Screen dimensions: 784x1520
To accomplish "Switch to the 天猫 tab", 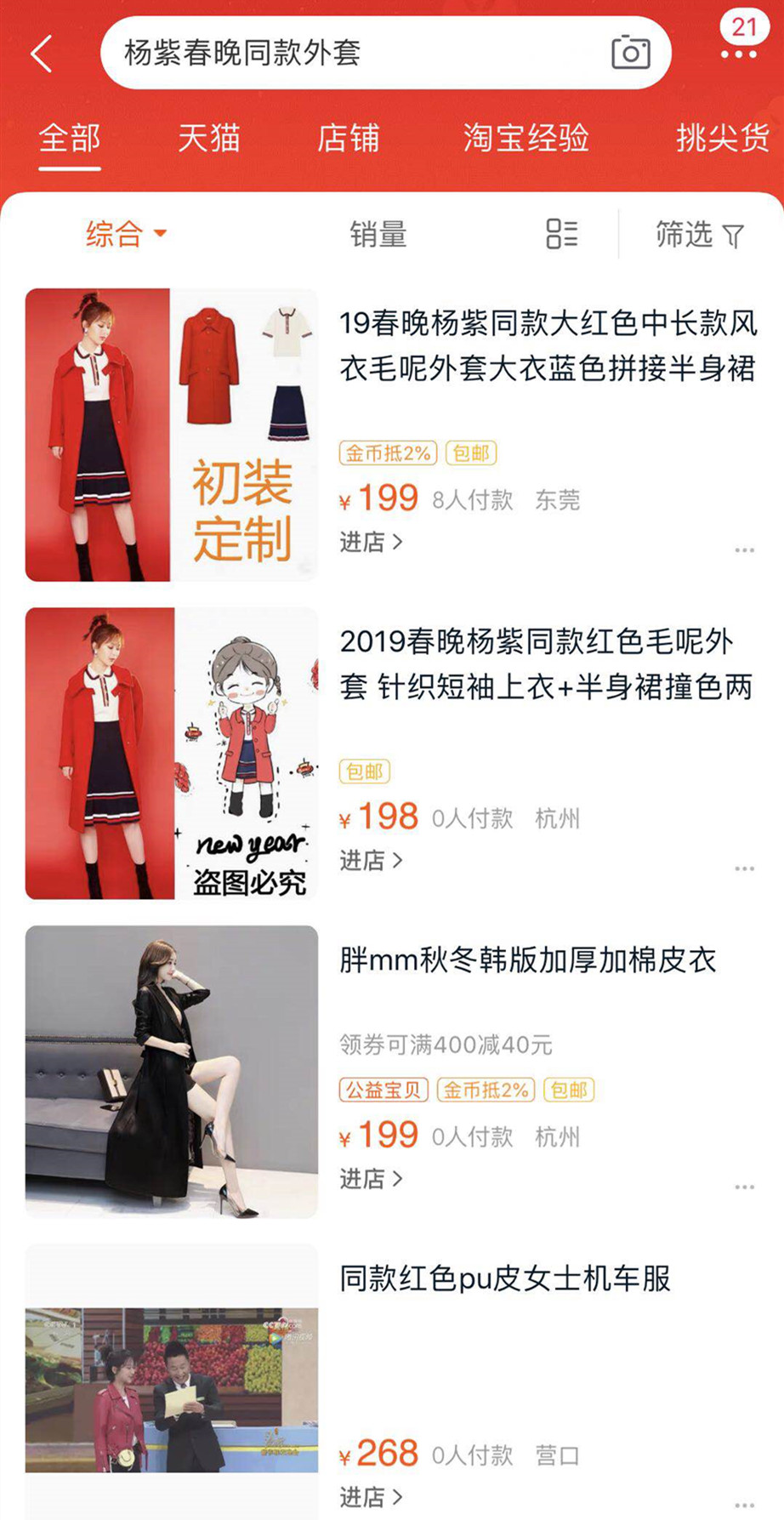I will click(208, 138).
